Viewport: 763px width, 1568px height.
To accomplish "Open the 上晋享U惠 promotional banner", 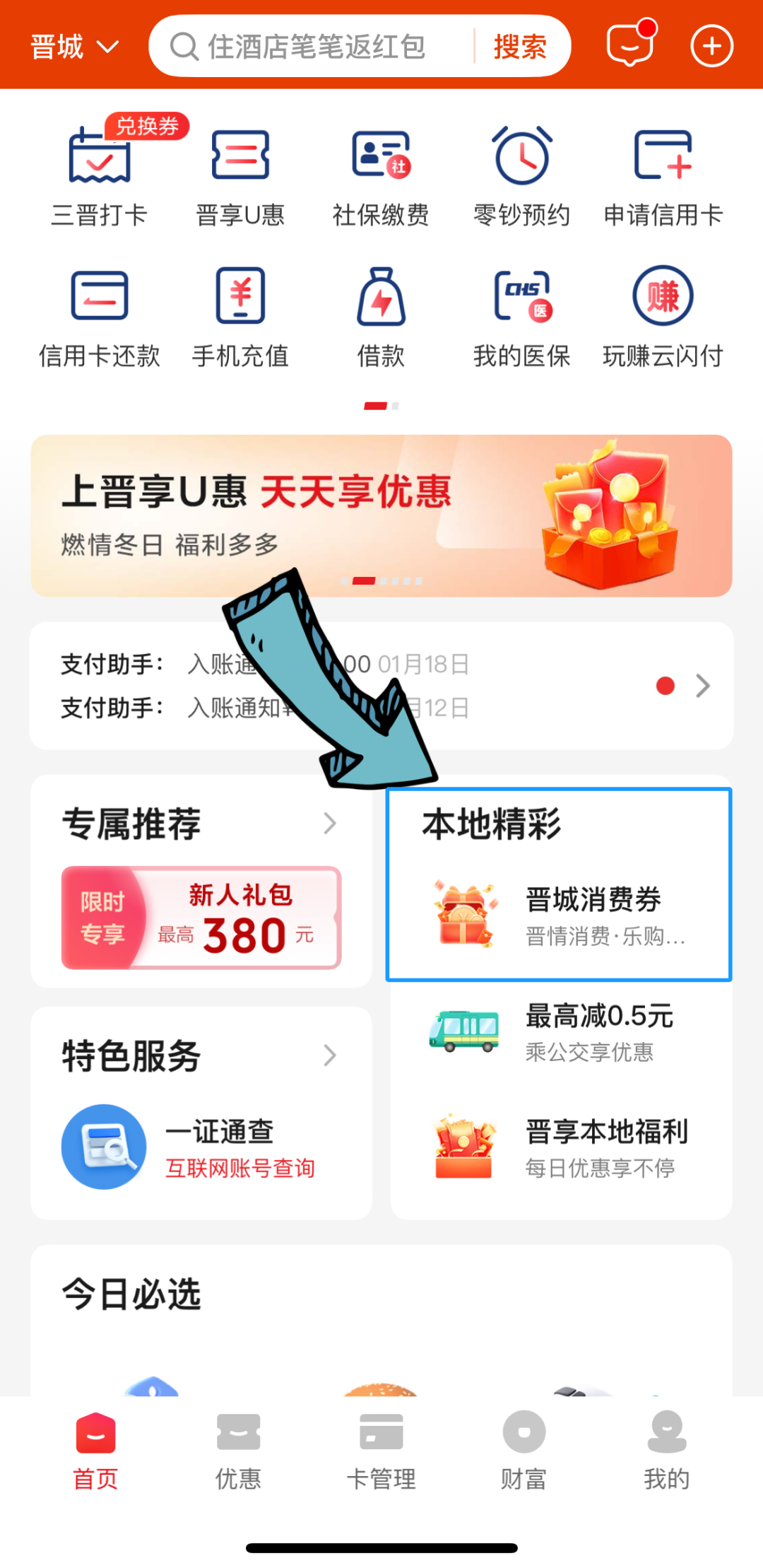I will tap(381, 515).
